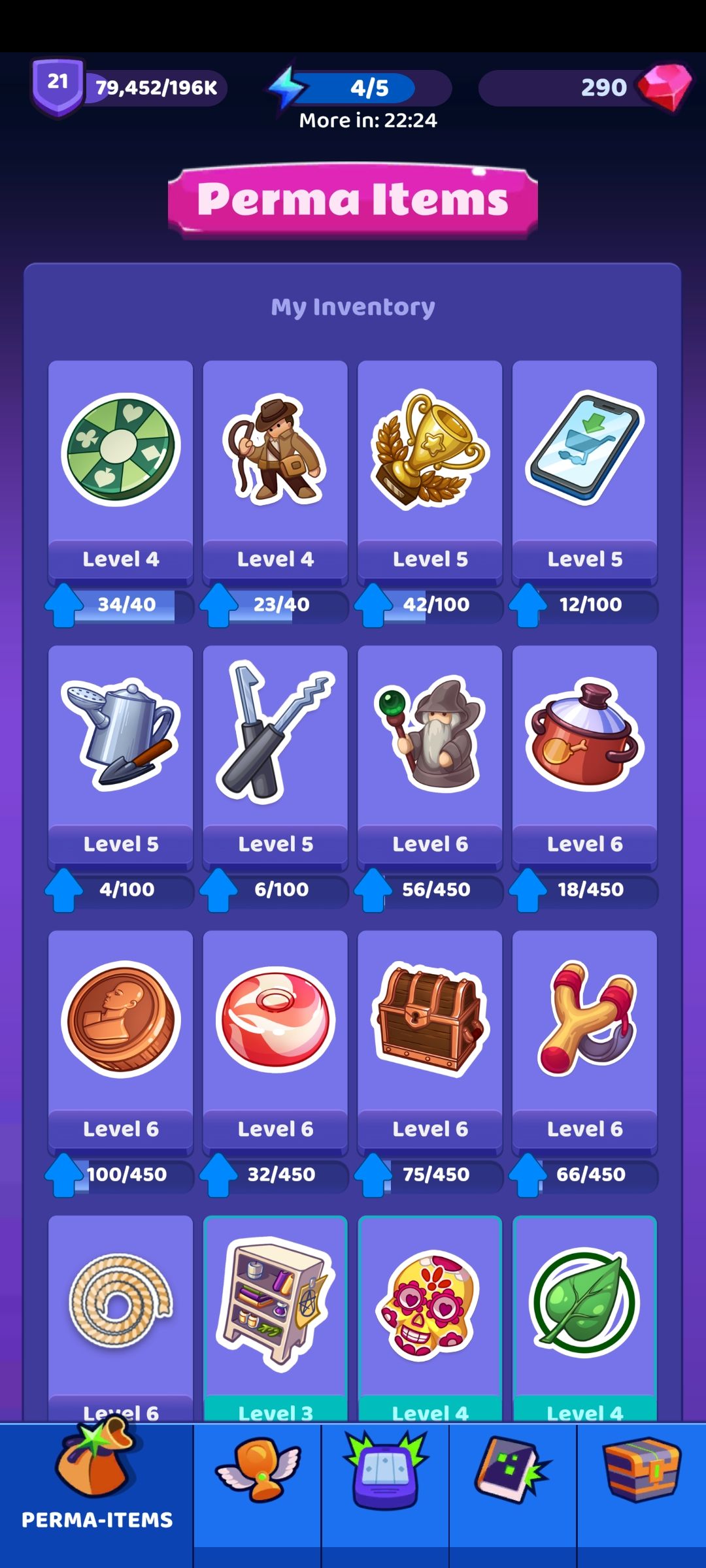Open the green poker chip item card

(x=120, y=451)
